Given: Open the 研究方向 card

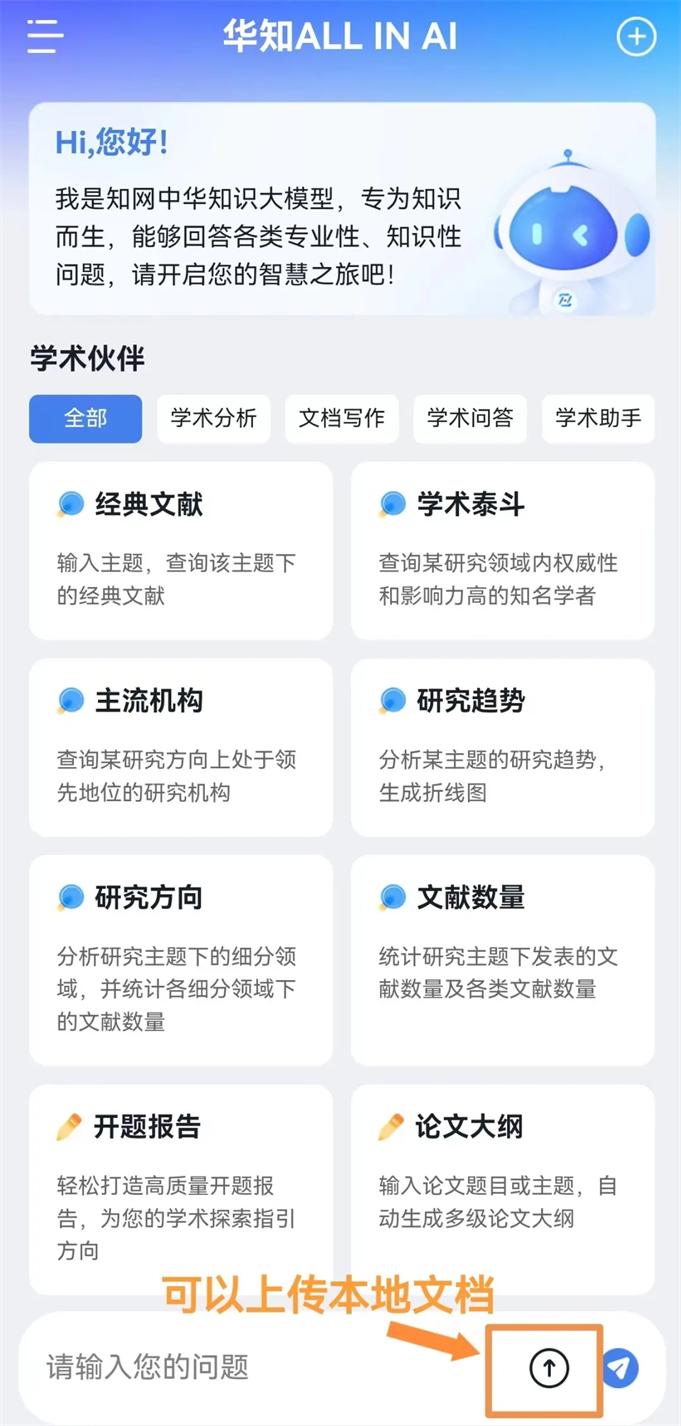Looking at the screenshot, I should tap(181, 959).
